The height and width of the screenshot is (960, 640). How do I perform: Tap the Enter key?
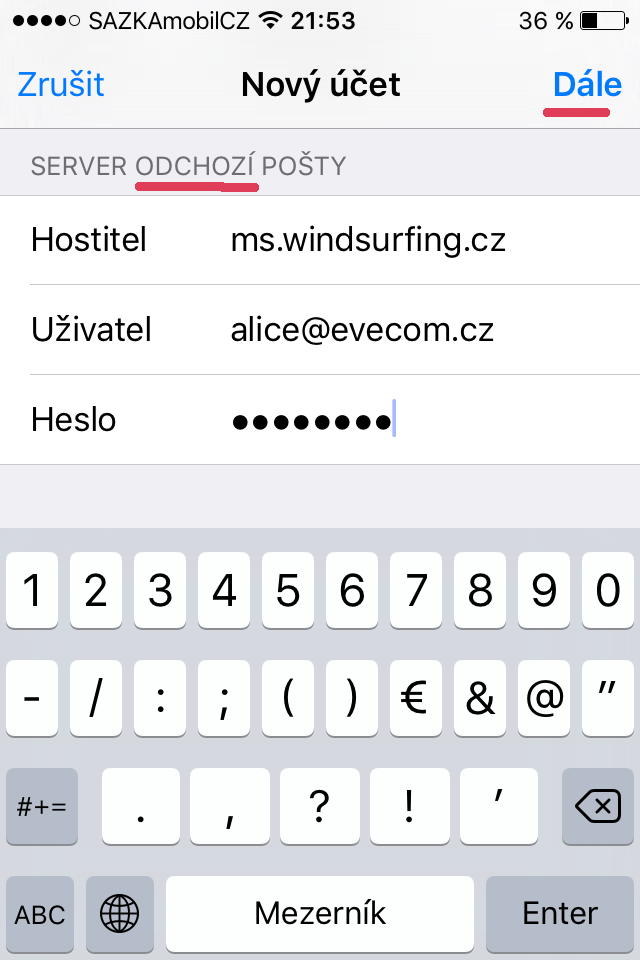[x=560, y=913]
